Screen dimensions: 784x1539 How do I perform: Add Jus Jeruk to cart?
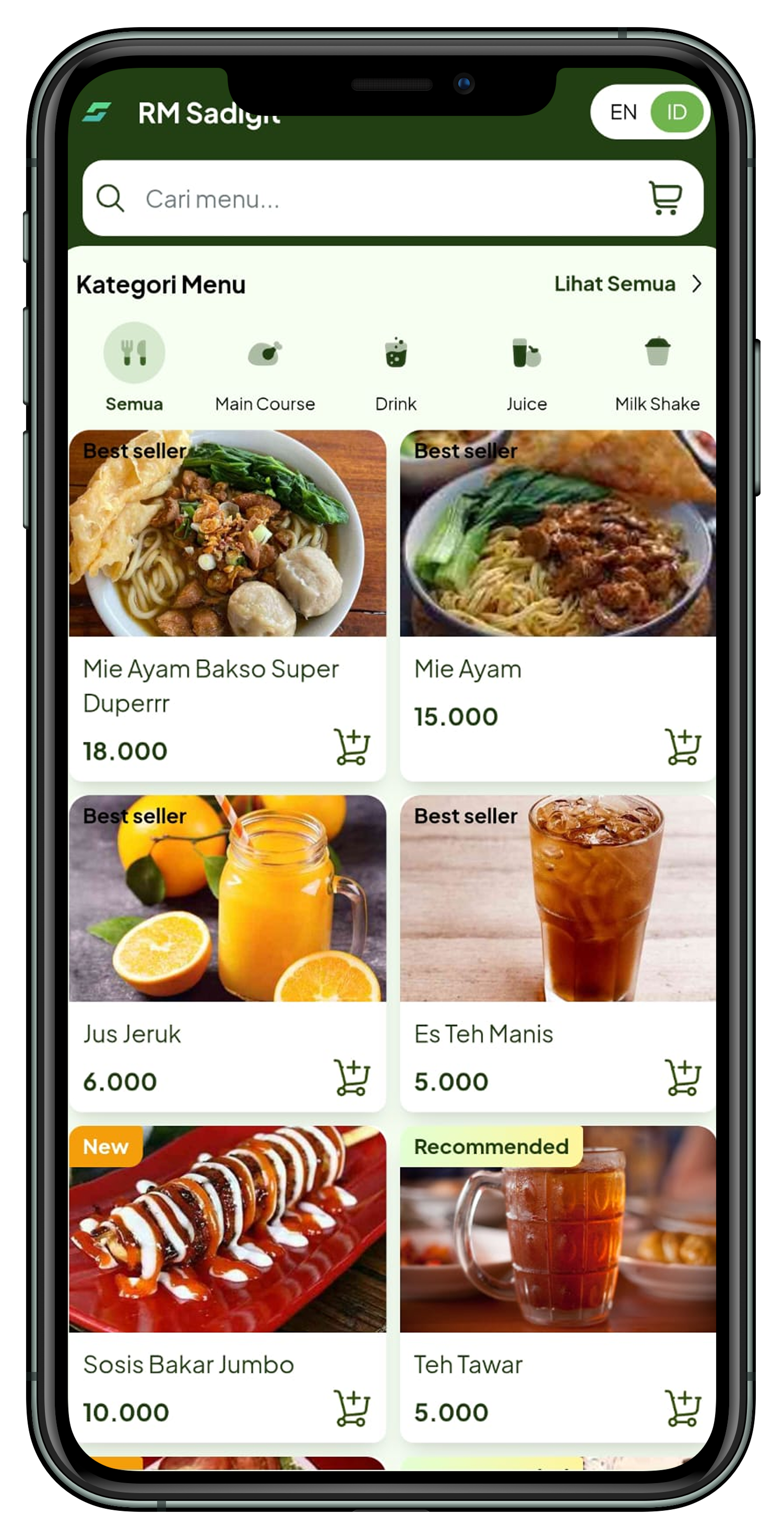coord(351,1077)
